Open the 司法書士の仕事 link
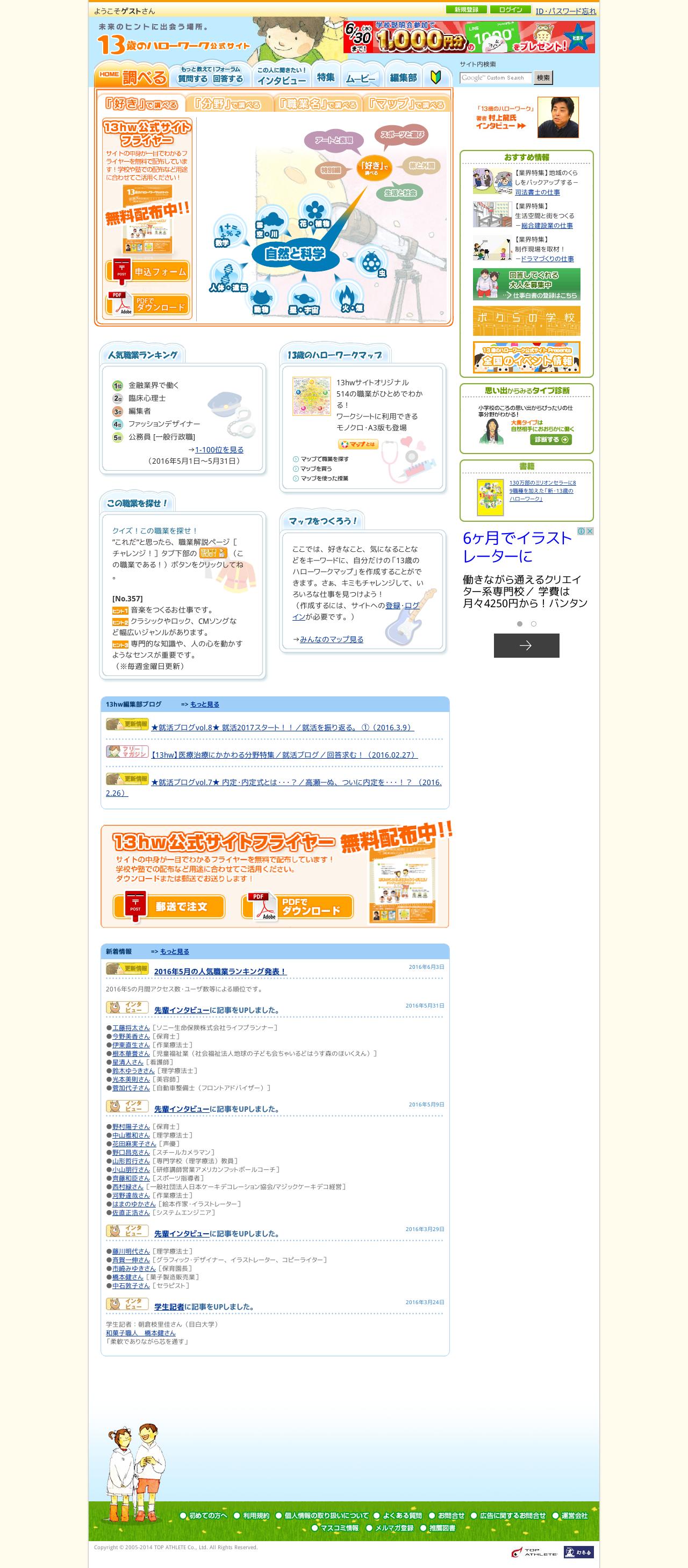Viewport: 688px width, 1568px height. pos(537,192)
